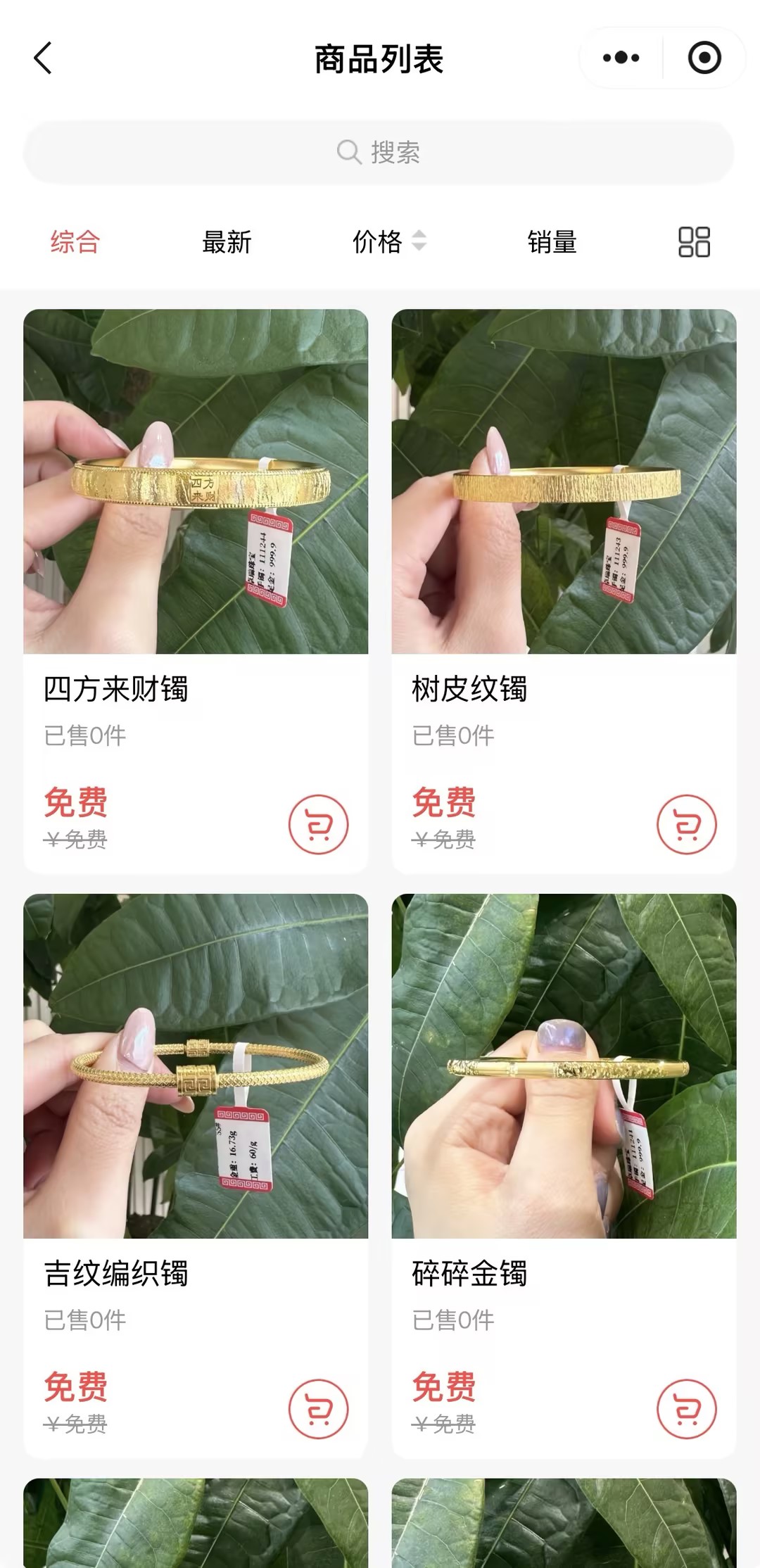
Task: Open the 树皮纹镯 product card
Action: 564,591
